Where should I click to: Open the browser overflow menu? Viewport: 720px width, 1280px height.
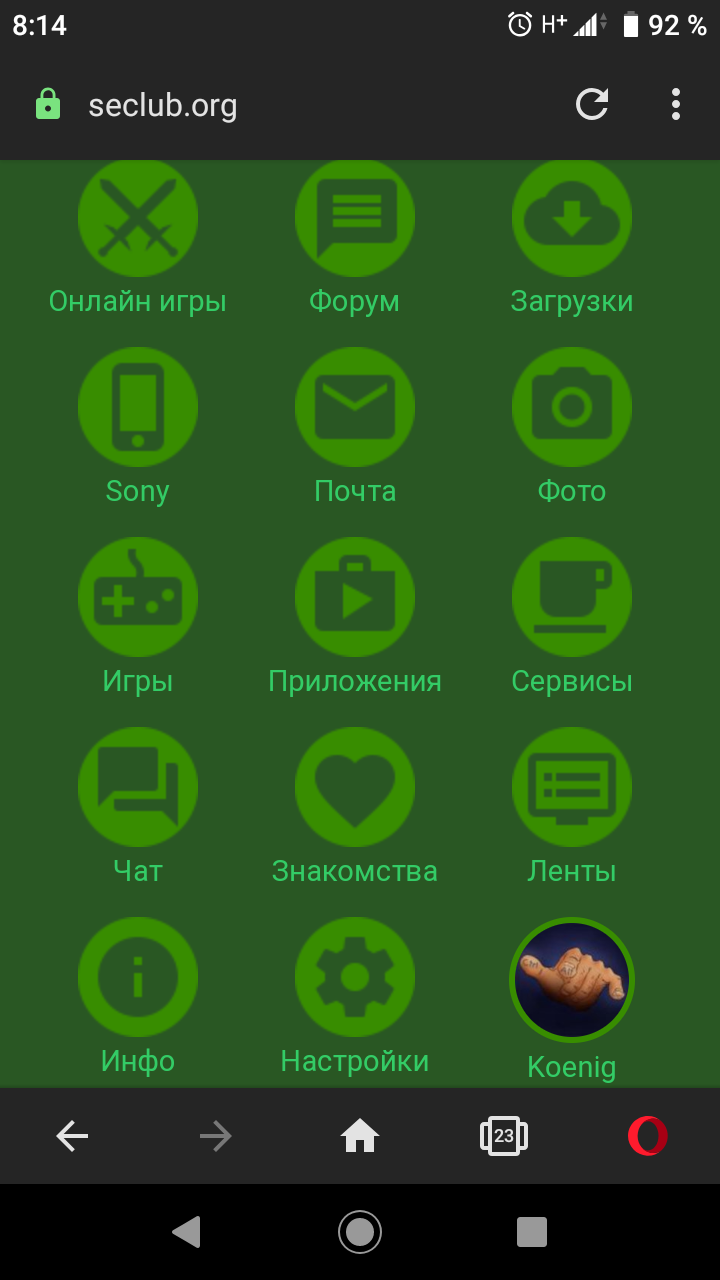676,104
